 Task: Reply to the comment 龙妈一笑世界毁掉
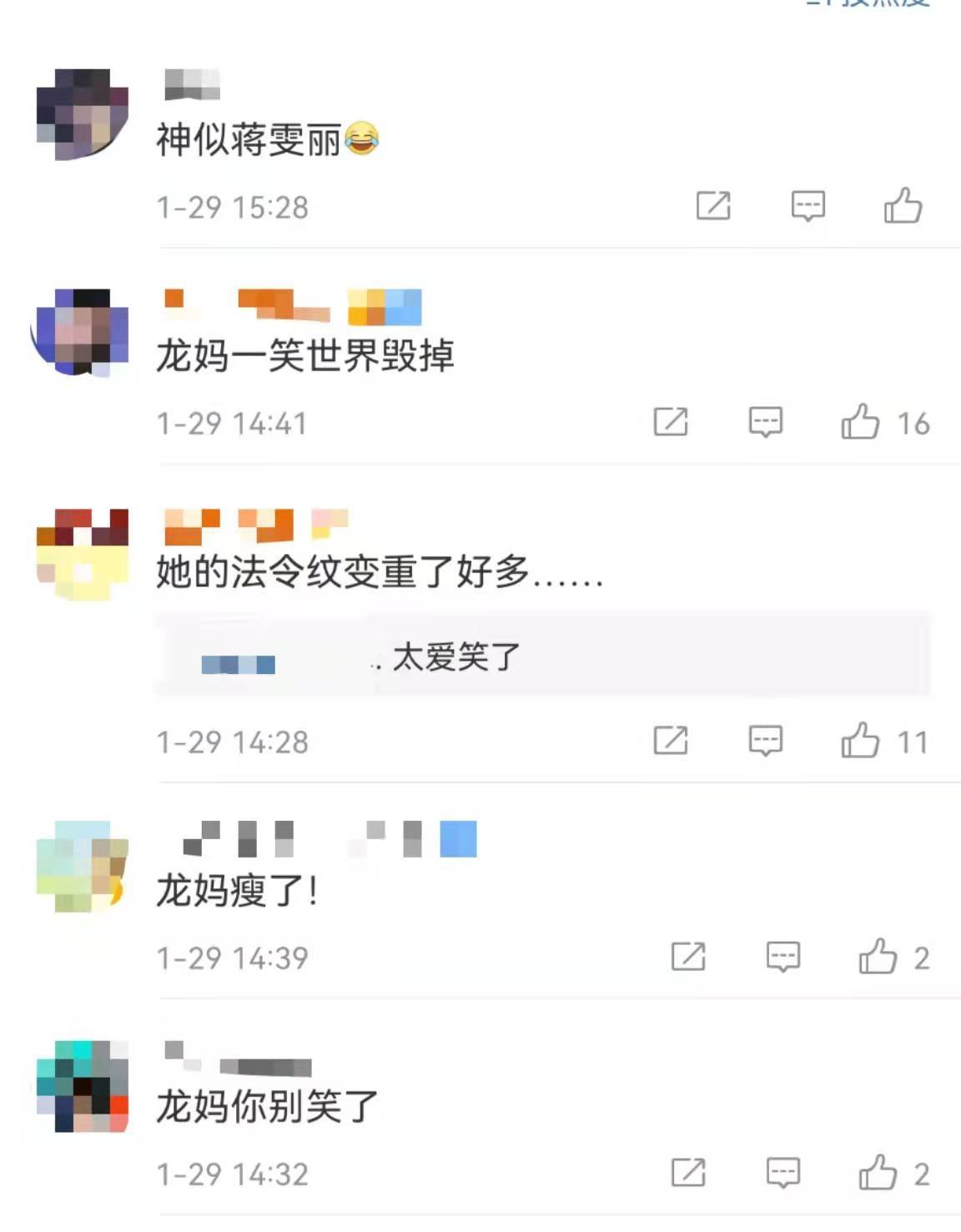765,422
